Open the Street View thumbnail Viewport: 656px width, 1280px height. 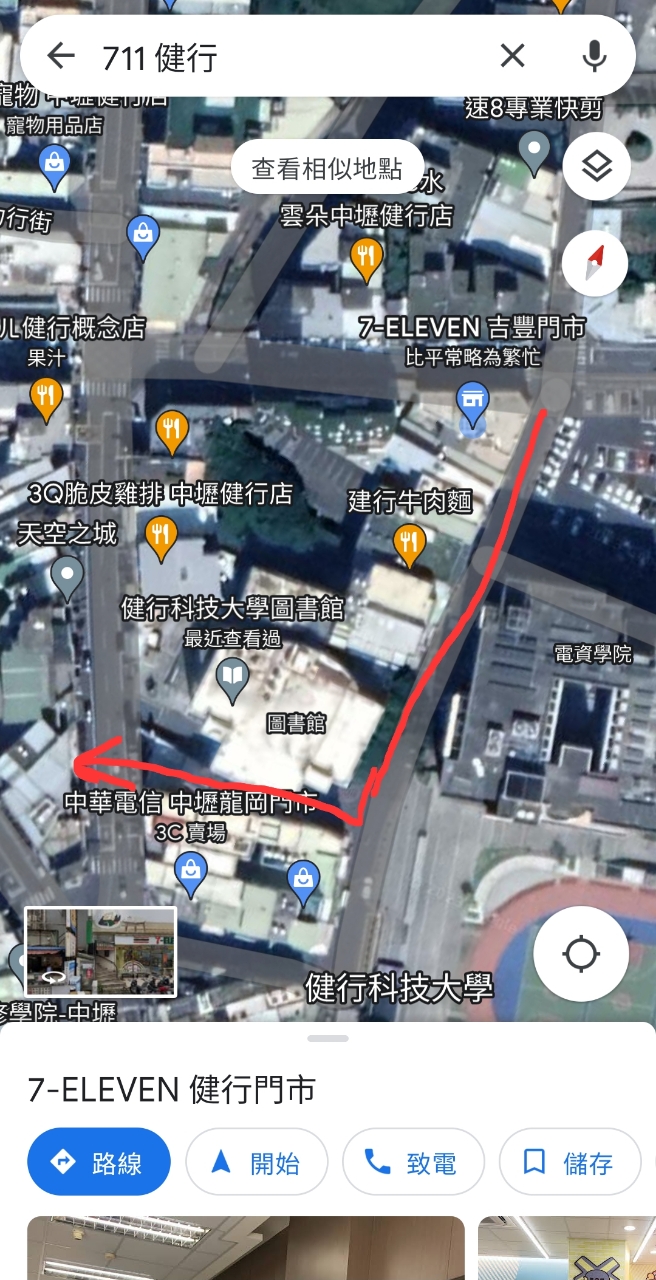click(100, 951)
